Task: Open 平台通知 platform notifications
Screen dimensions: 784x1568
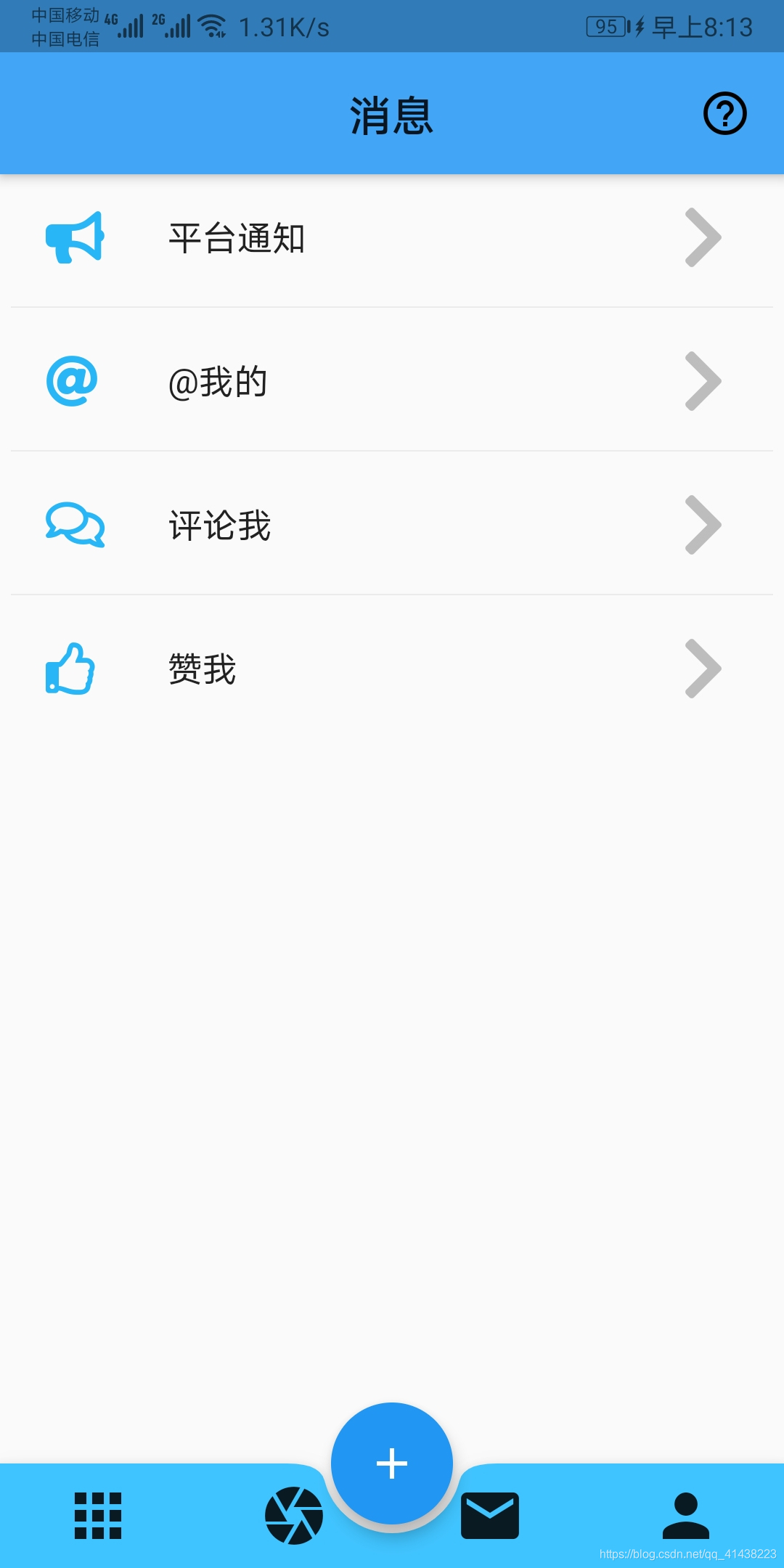Action: coord(236,237)
